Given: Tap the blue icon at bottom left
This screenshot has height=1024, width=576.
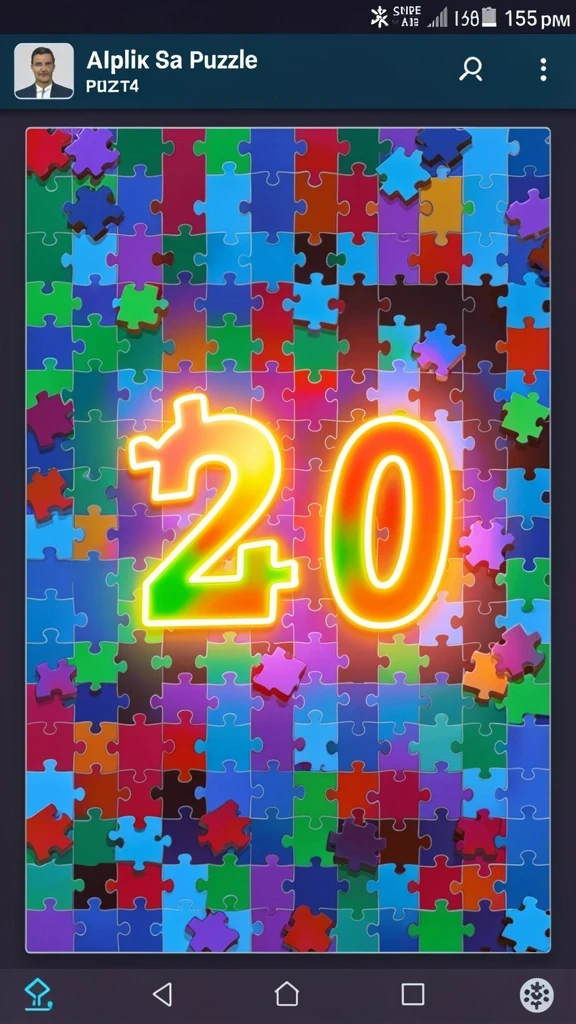Looking at the screenshot, I should [x=37, y=995].
